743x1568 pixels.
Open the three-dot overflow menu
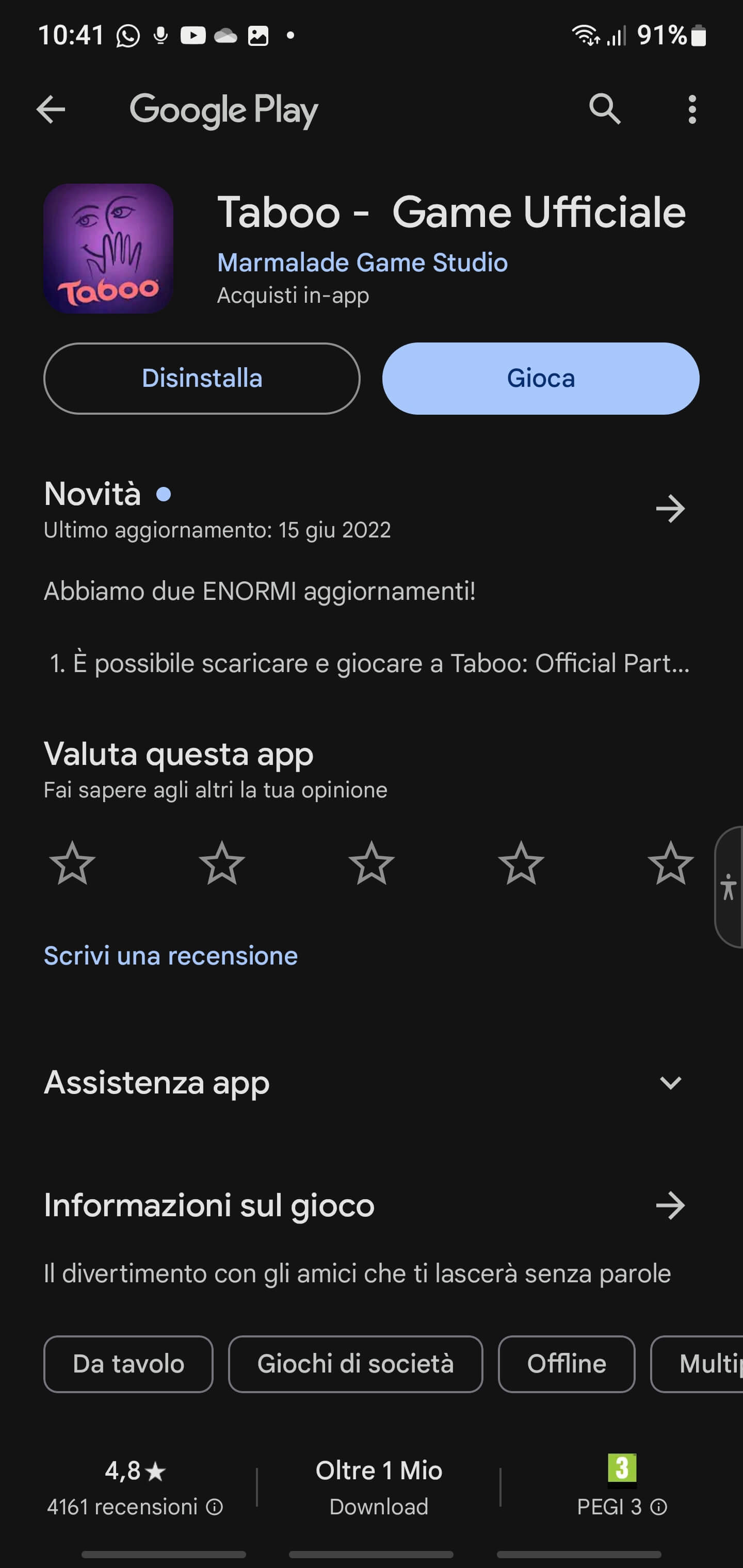[x=692, y=109]
